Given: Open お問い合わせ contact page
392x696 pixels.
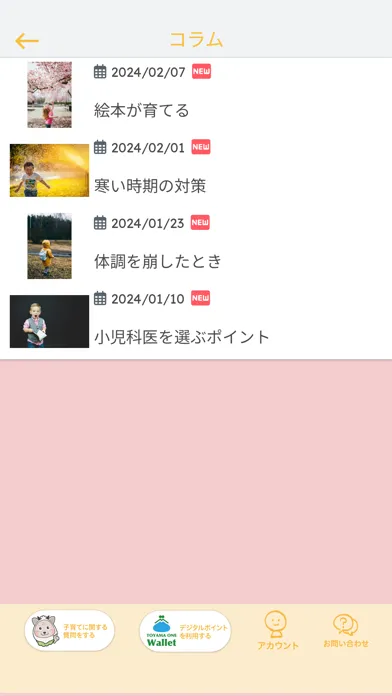Looking at the screenshot, I should coord(346,631).
